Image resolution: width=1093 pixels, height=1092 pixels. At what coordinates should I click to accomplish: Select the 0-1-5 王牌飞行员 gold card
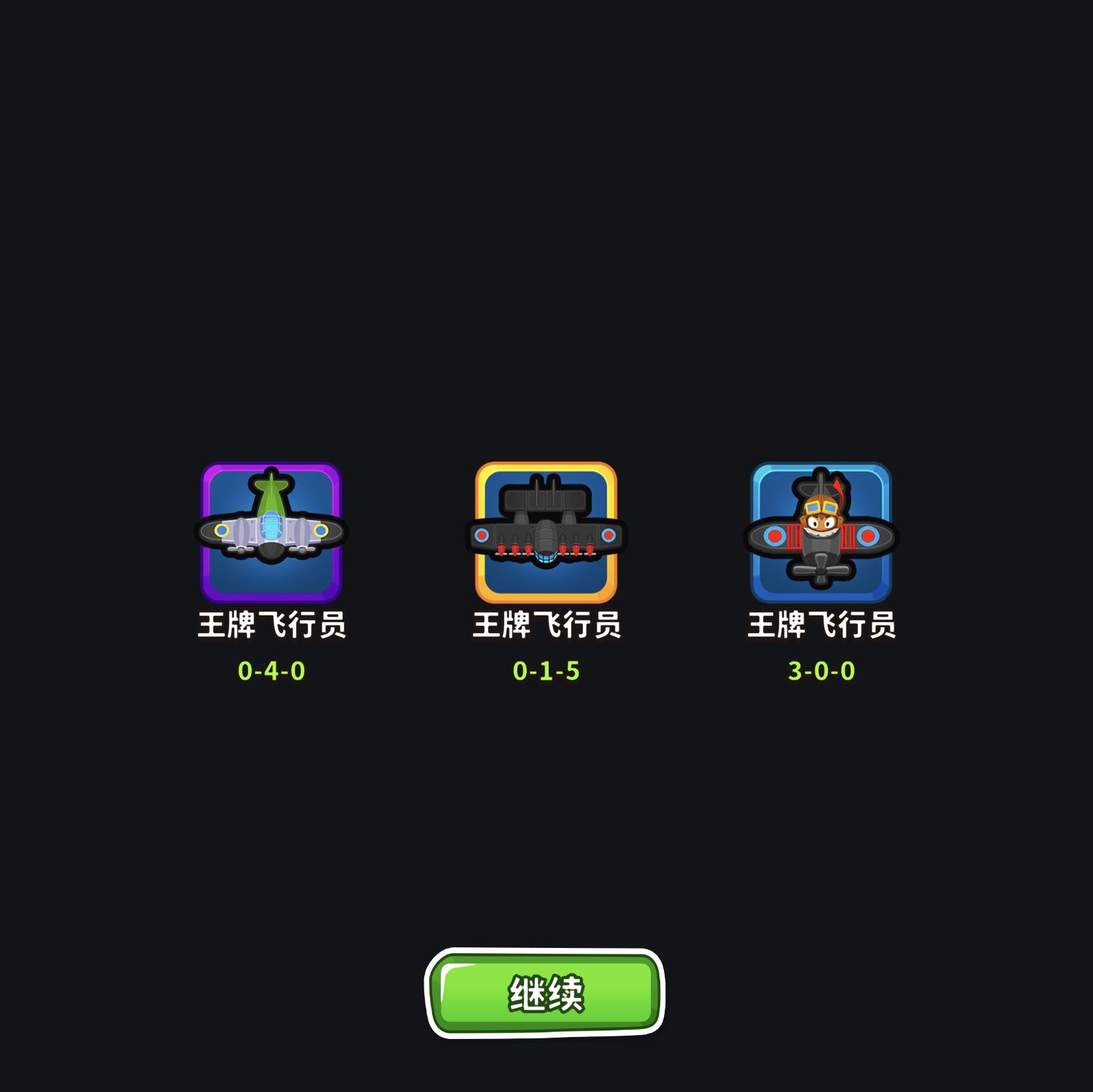[x=546, y=532]
